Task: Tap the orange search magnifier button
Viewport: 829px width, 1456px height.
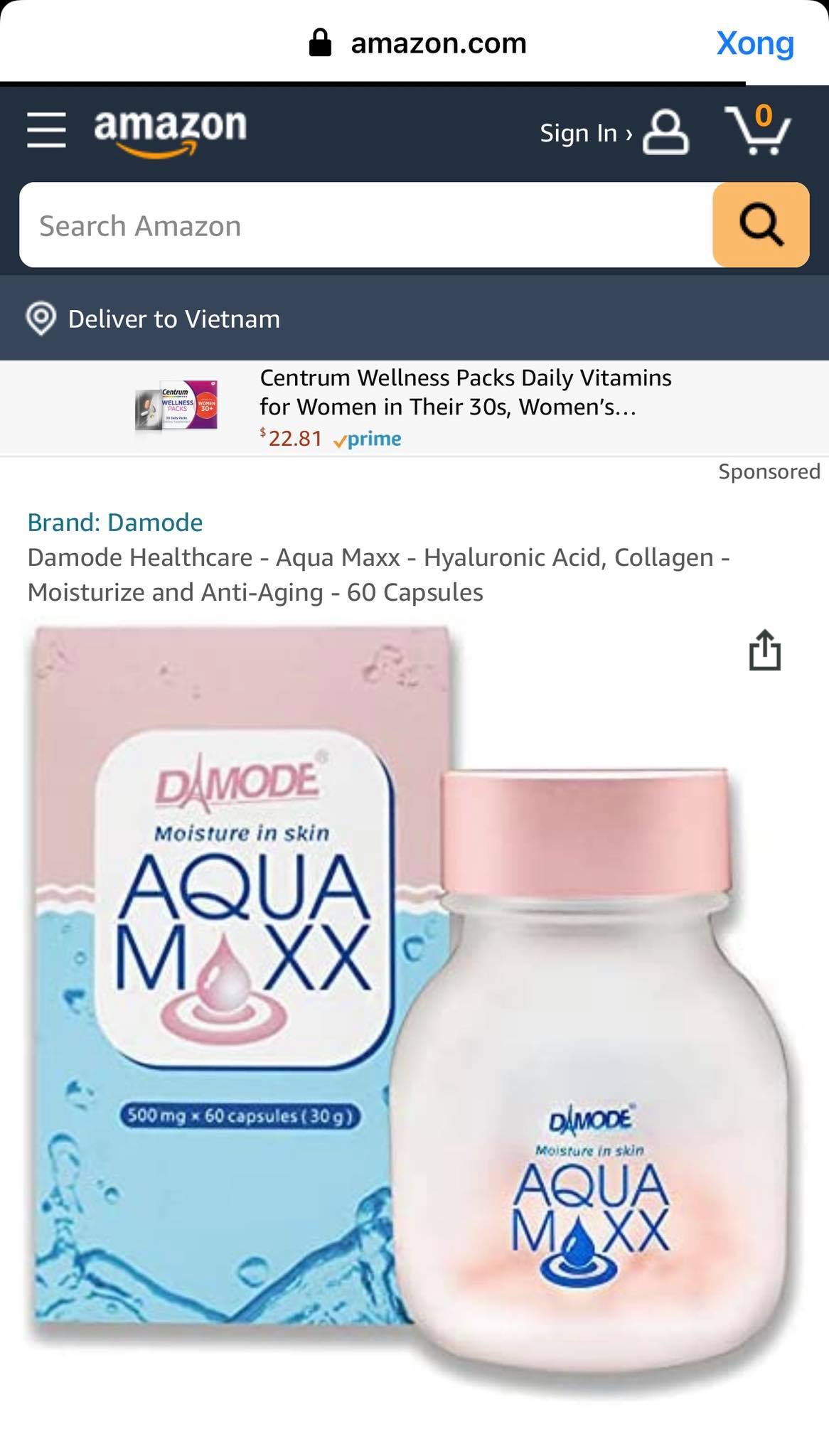Action: point(761,225)
